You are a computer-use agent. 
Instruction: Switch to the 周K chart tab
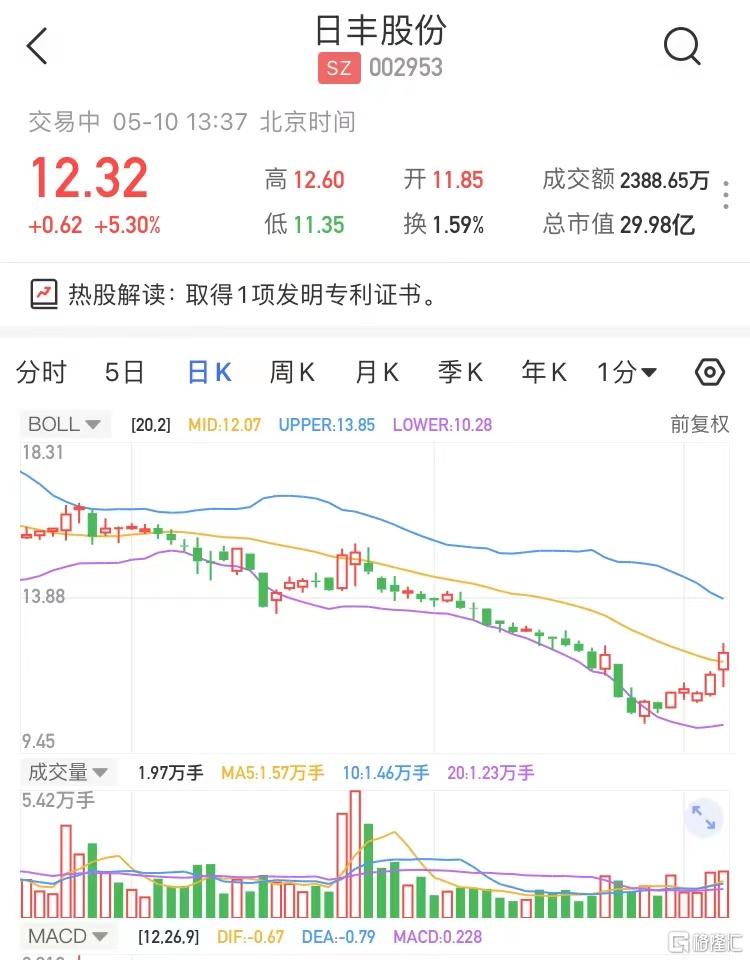click(x=292, y=373)
